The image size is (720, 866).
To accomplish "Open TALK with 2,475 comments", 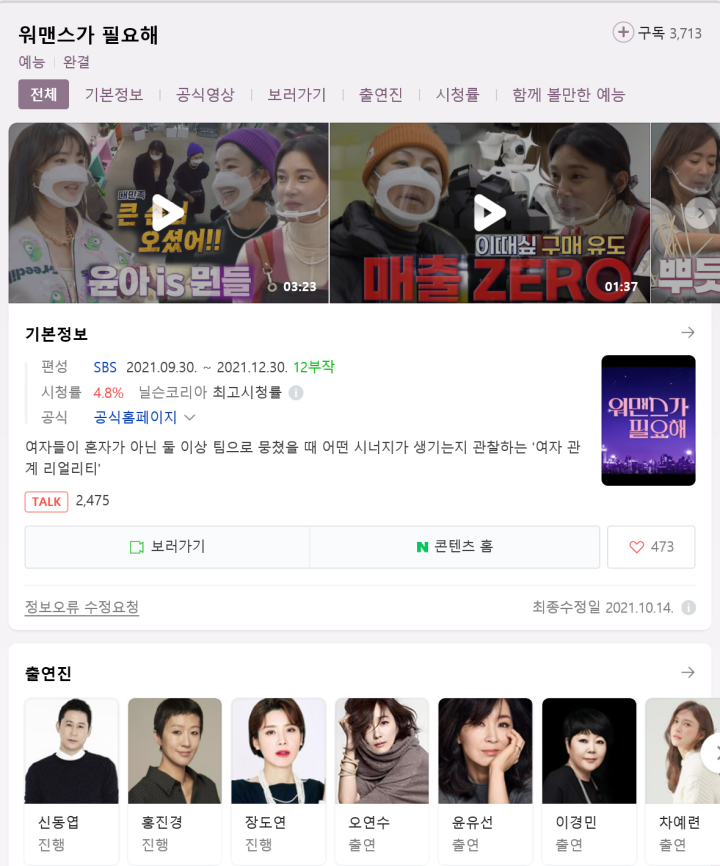I will coord(47,501).
